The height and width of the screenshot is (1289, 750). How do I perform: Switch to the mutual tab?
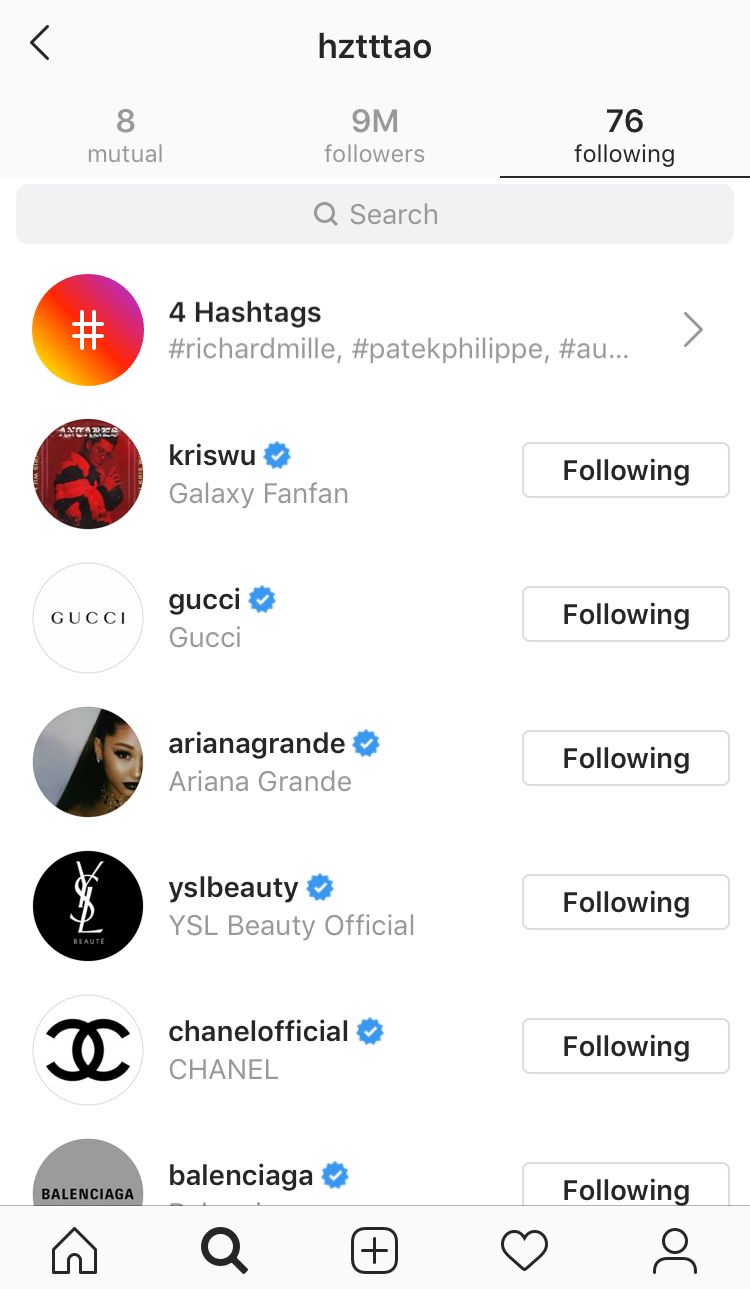click(125, 136)
